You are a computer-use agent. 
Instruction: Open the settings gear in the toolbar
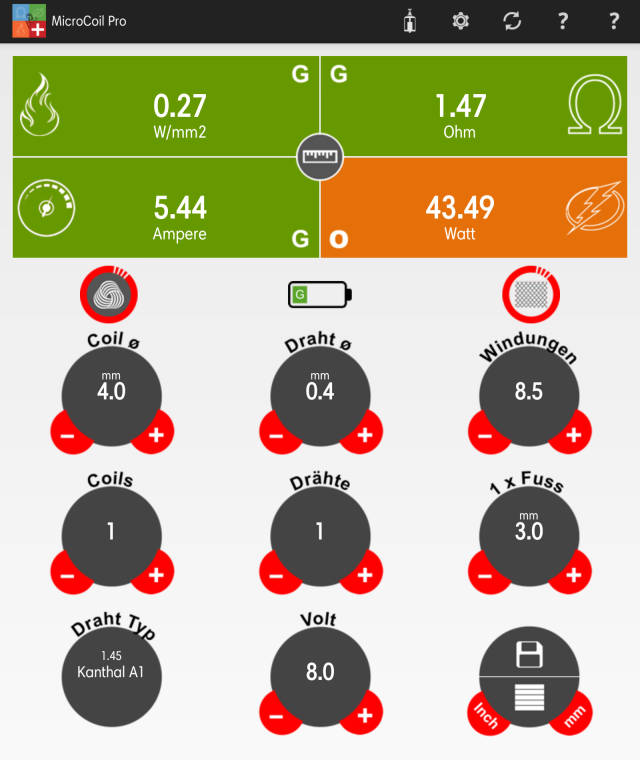coord(460,21)
